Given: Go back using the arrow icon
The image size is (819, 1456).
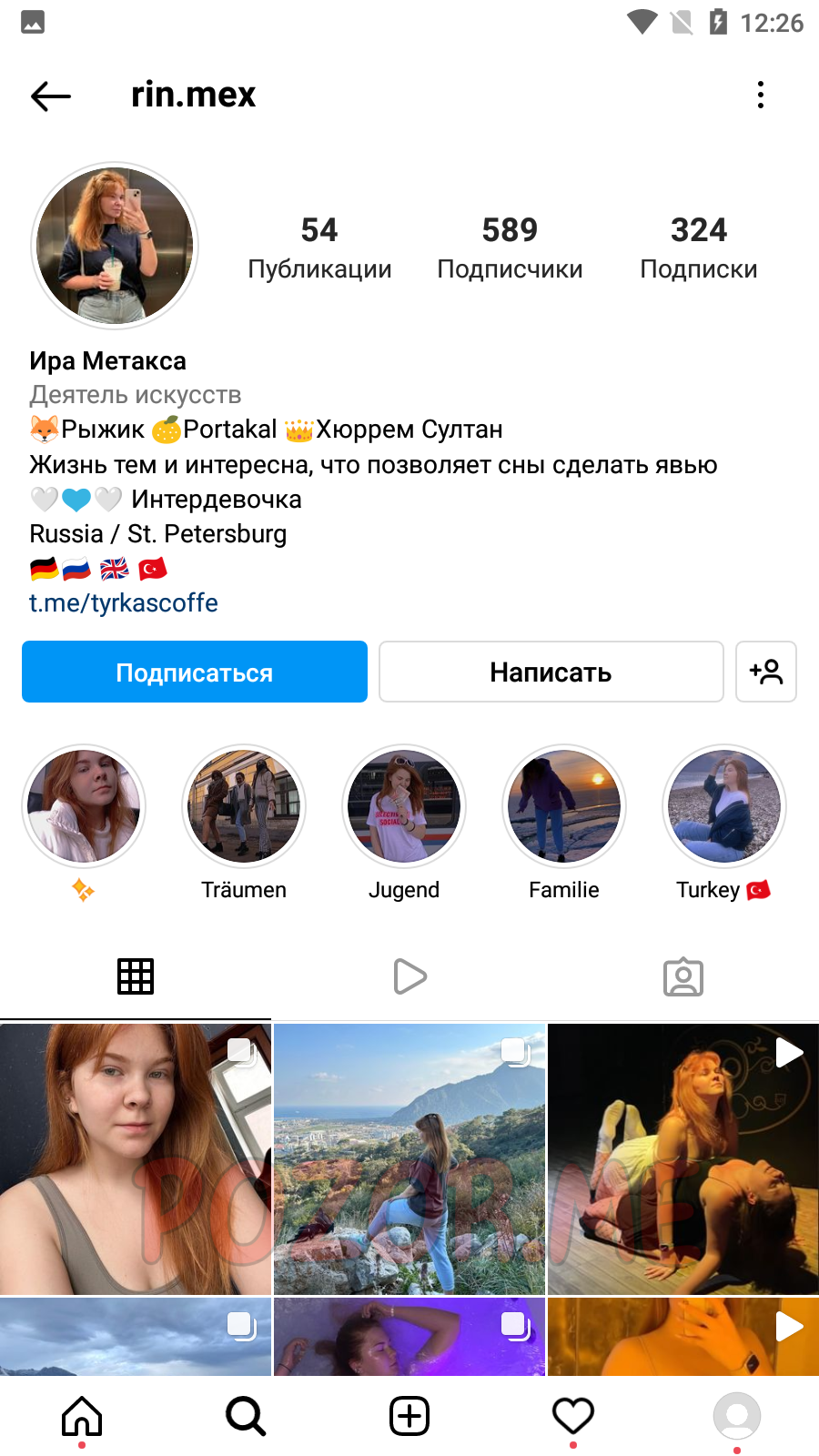Looking at the screenshot, I should coord(51,96).
